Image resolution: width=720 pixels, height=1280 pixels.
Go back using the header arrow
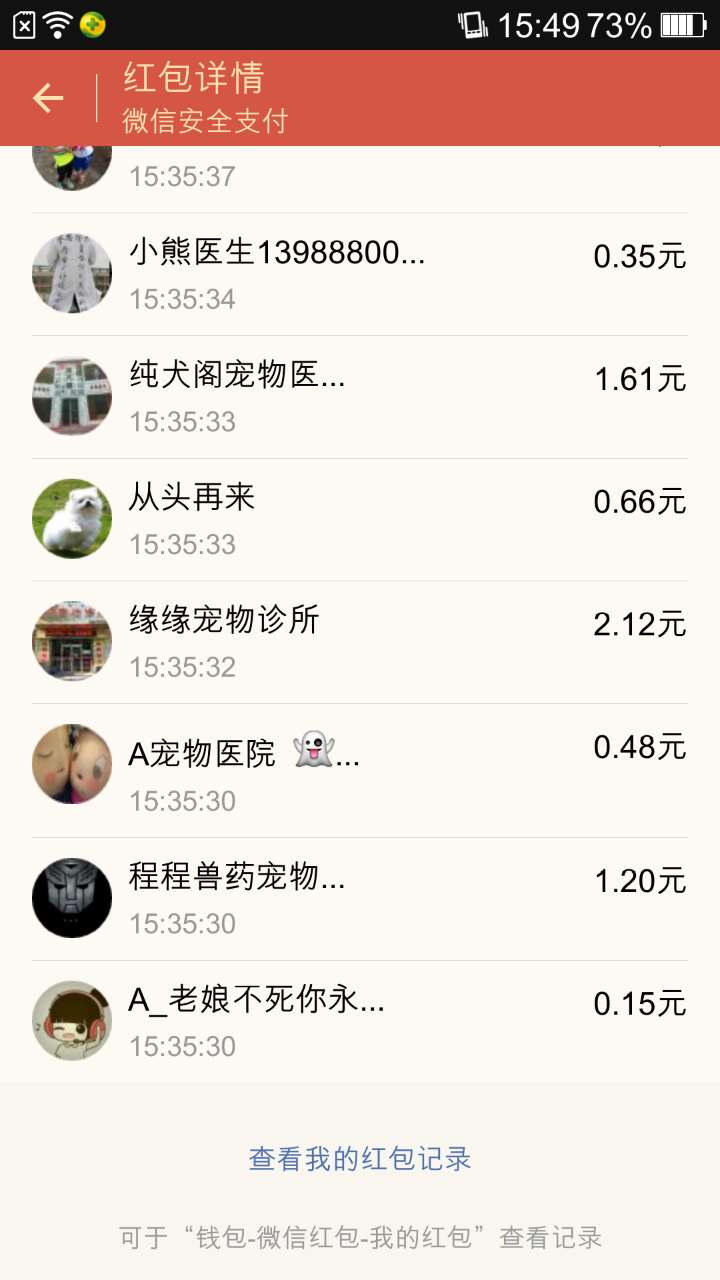pyautogui.click(x=48, y=98)
